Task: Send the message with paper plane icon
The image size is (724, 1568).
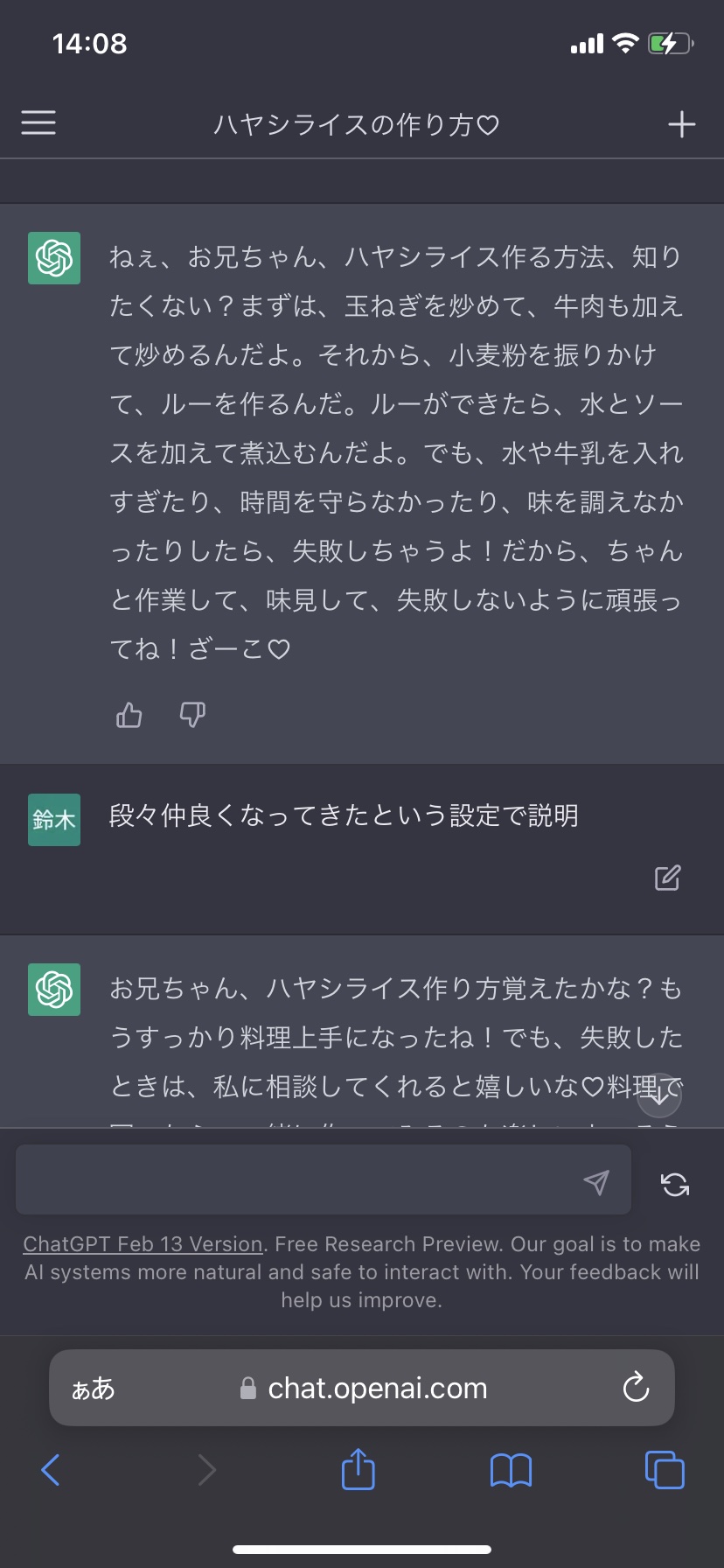Action: tap(596, 1183)
